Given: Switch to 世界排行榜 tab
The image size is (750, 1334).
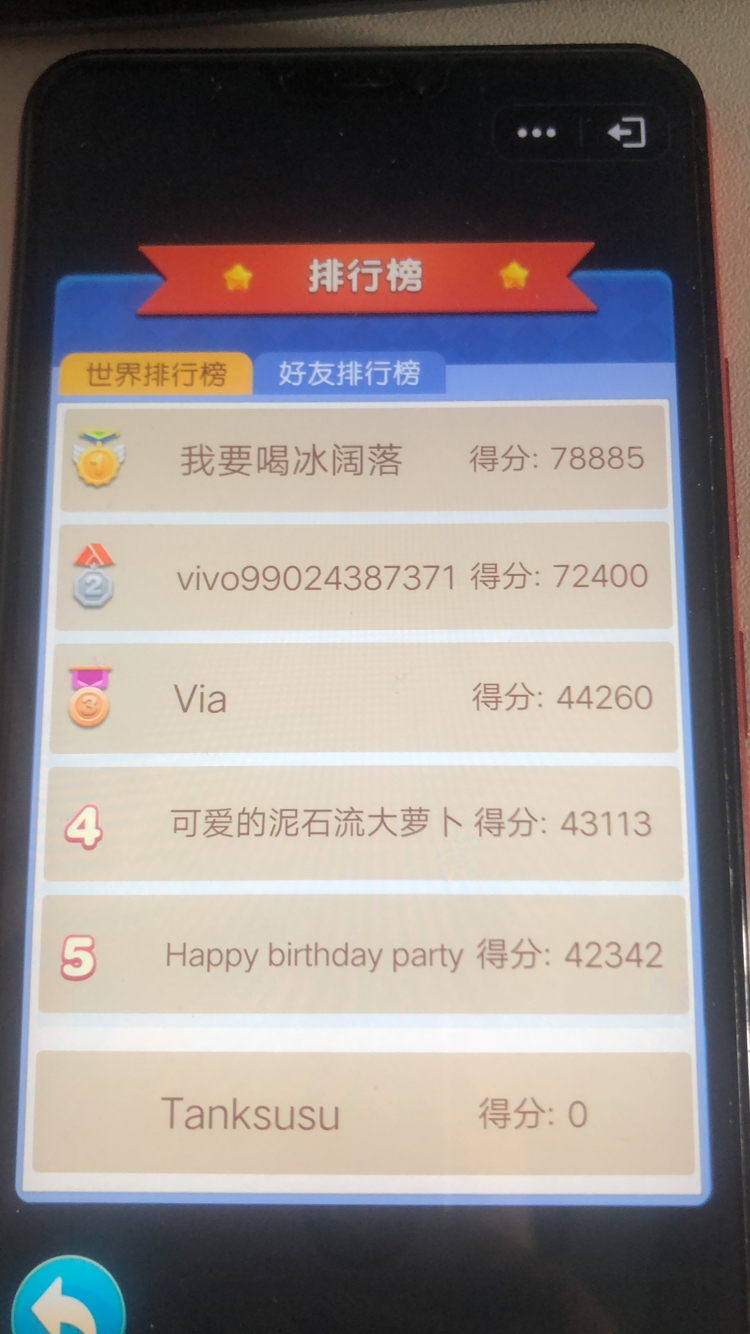Looking at the screenshot, I should coord(155,374).
